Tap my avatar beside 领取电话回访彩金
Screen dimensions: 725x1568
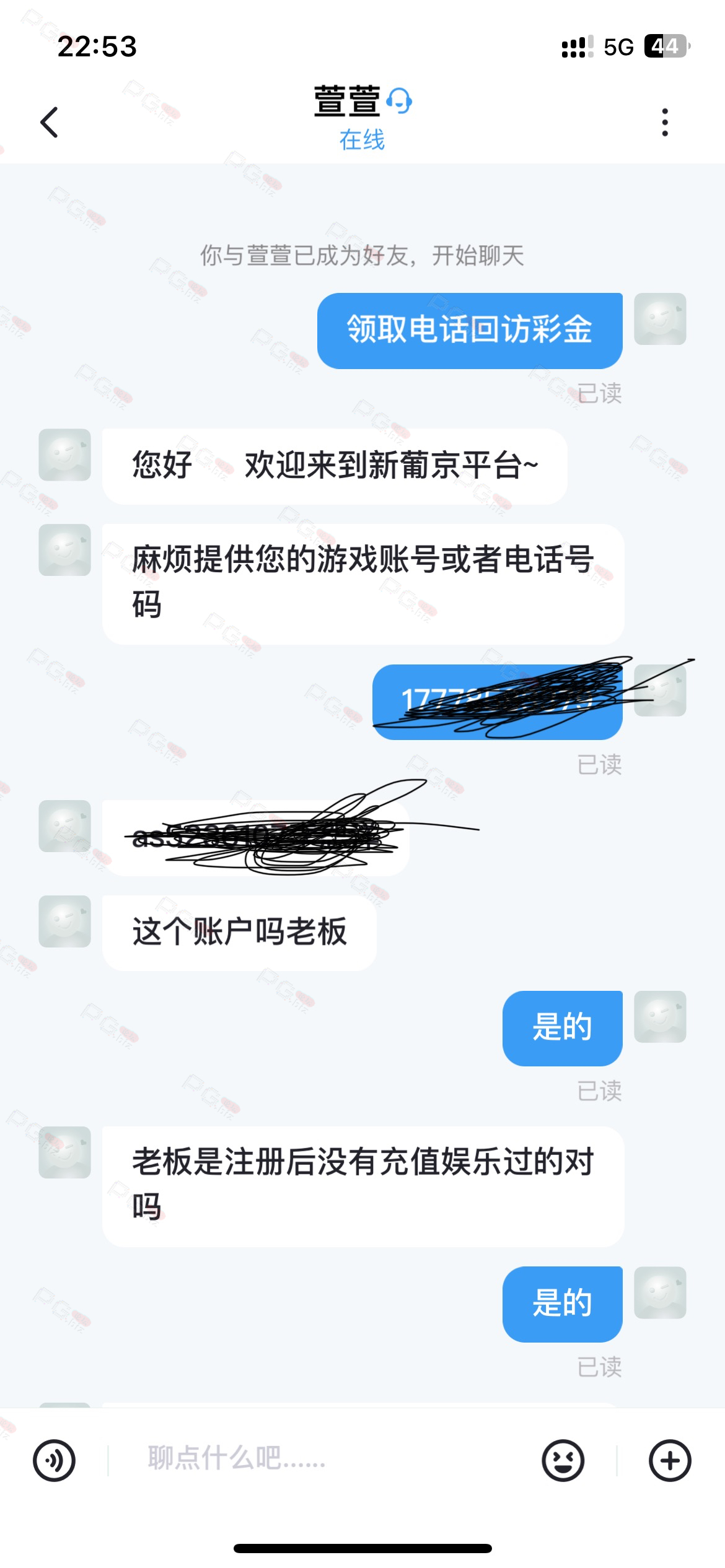click(660, 319)
